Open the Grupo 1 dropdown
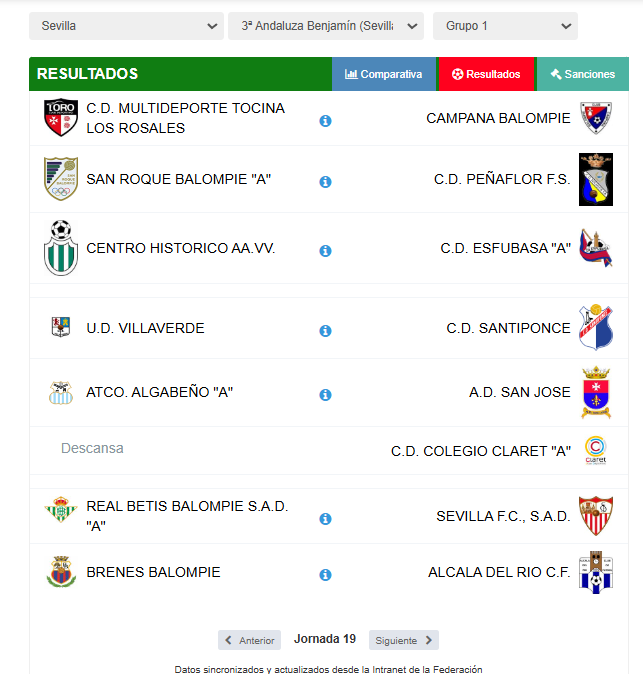 [x=505, y=26]
